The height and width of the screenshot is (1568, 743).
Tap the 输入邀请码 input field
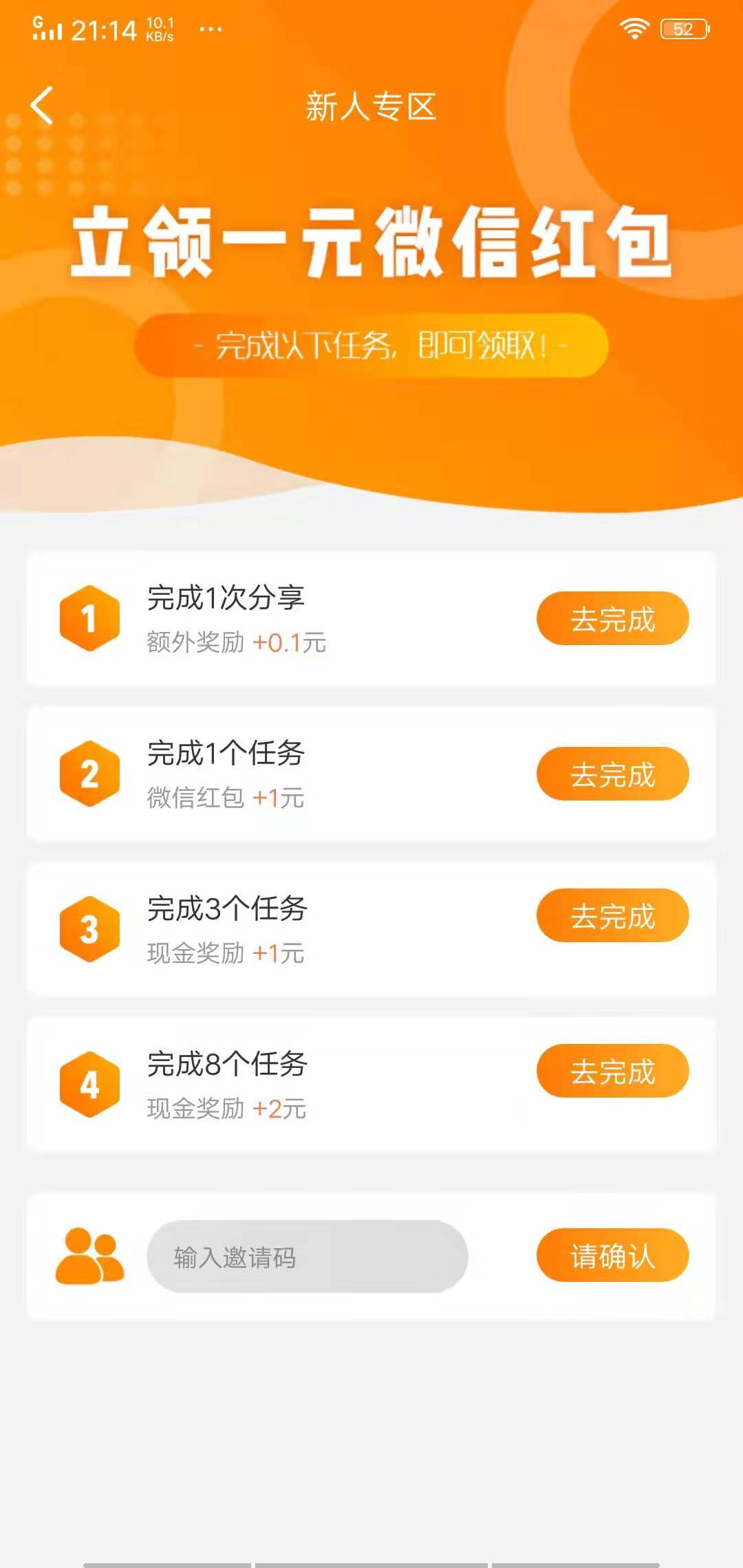point(308,1256)
